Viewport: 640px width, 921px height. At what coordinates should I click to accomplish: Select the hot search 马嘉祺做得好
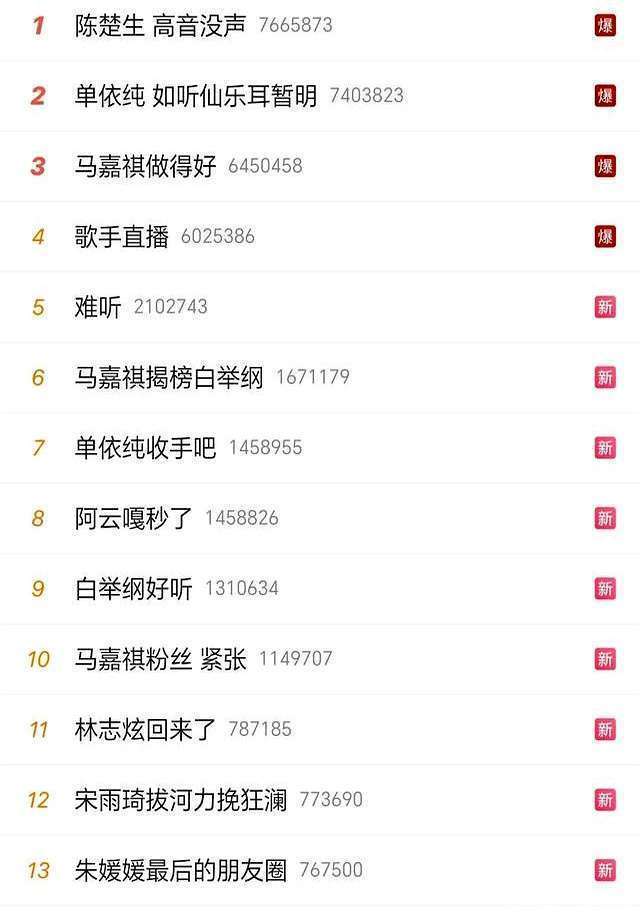pos(146,166)
